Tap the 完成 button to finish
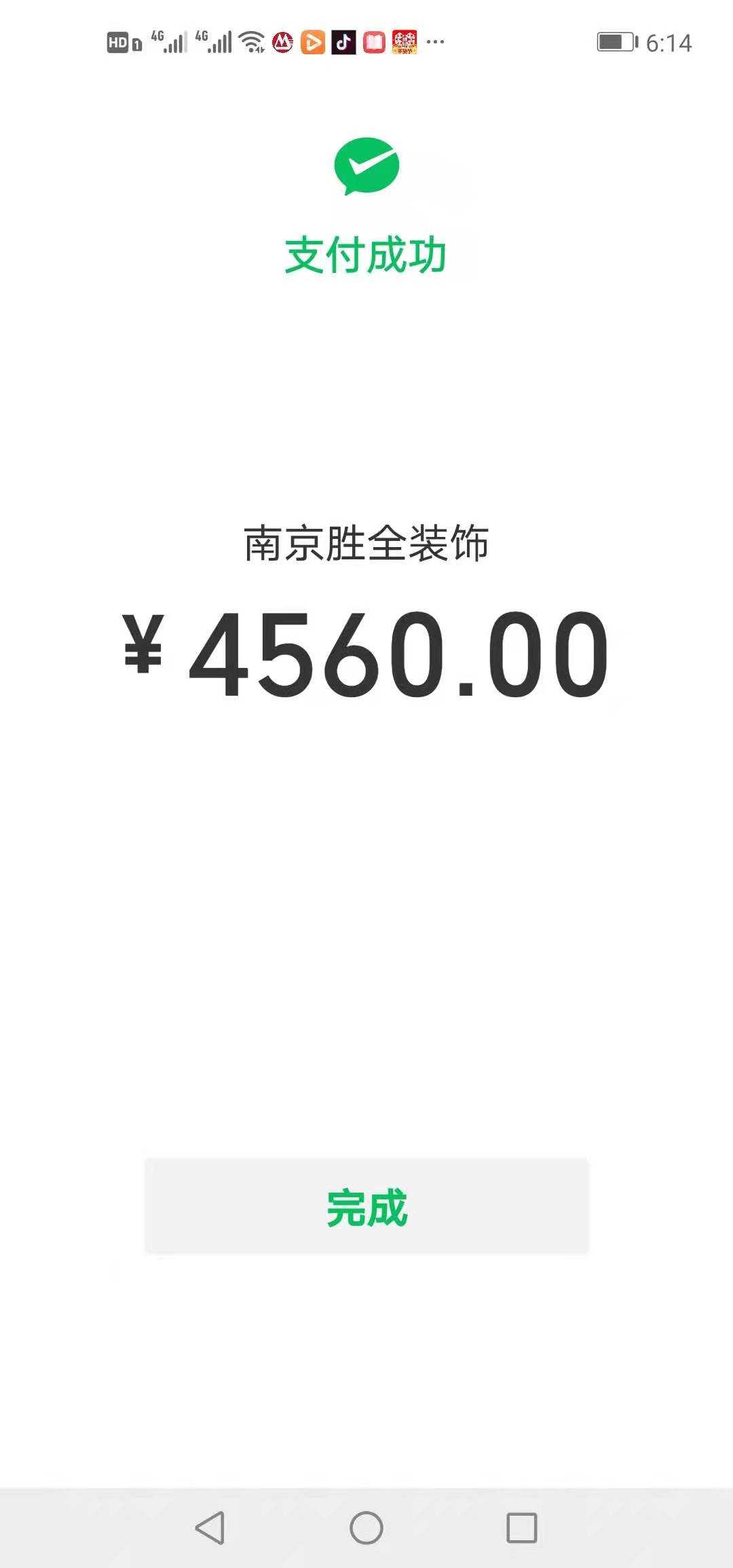This screenshot has width=733, height=1568. (366, 1206)
